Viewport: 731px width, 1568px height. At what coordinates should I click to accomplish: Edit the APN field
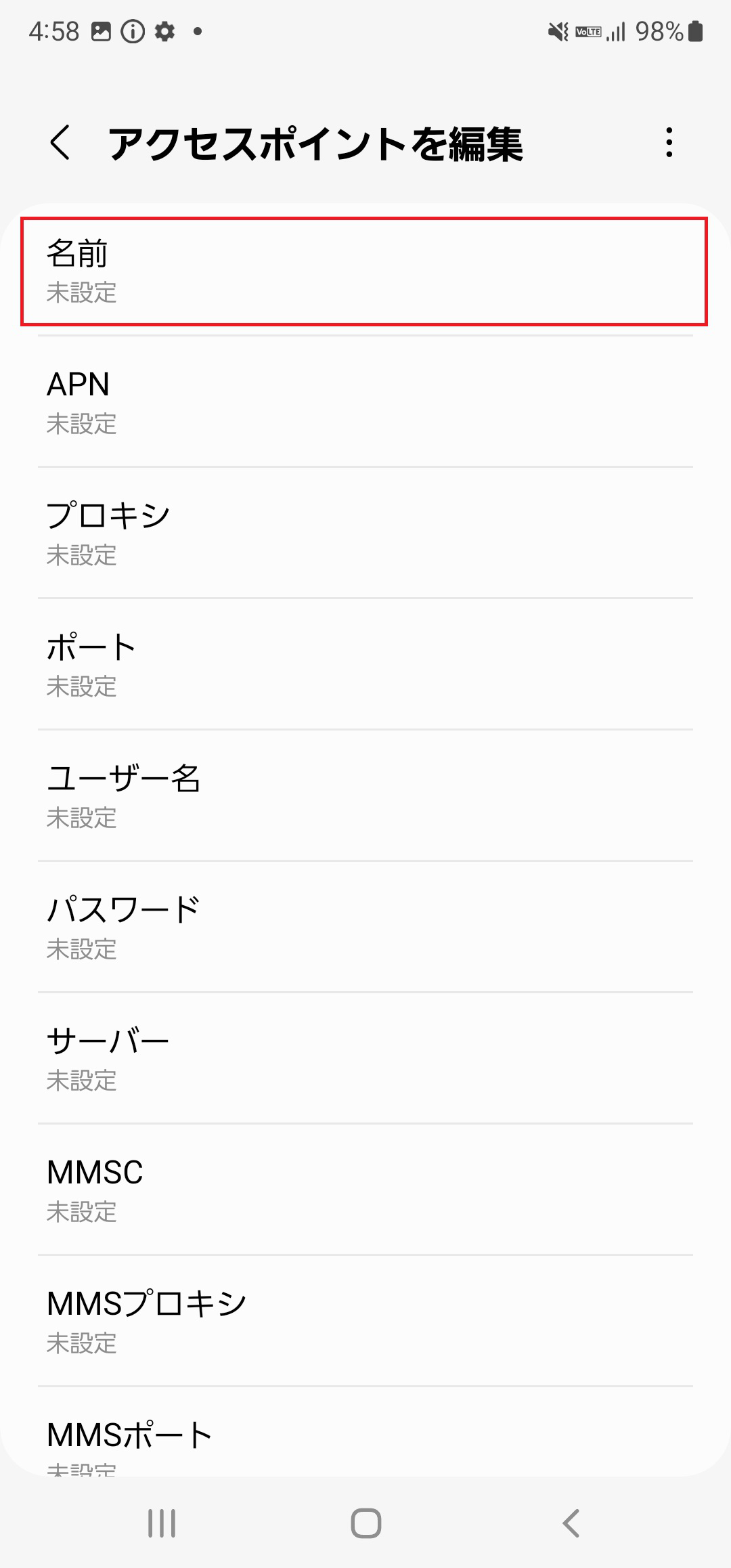[x=365, y=403]
